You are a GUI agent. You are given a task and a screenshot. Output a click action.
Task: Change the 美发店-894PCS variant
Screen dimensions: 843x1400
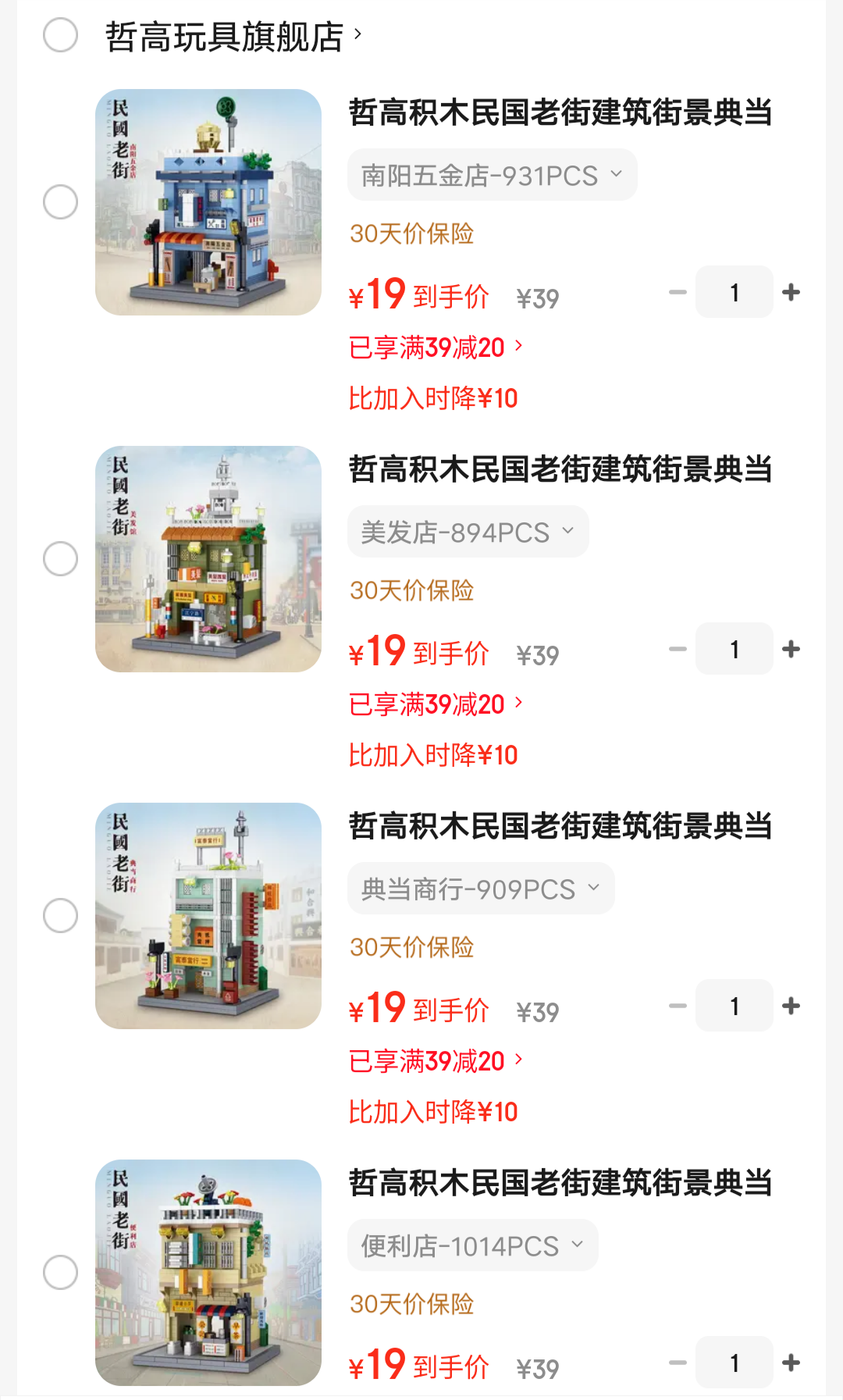tap(468, 532)
